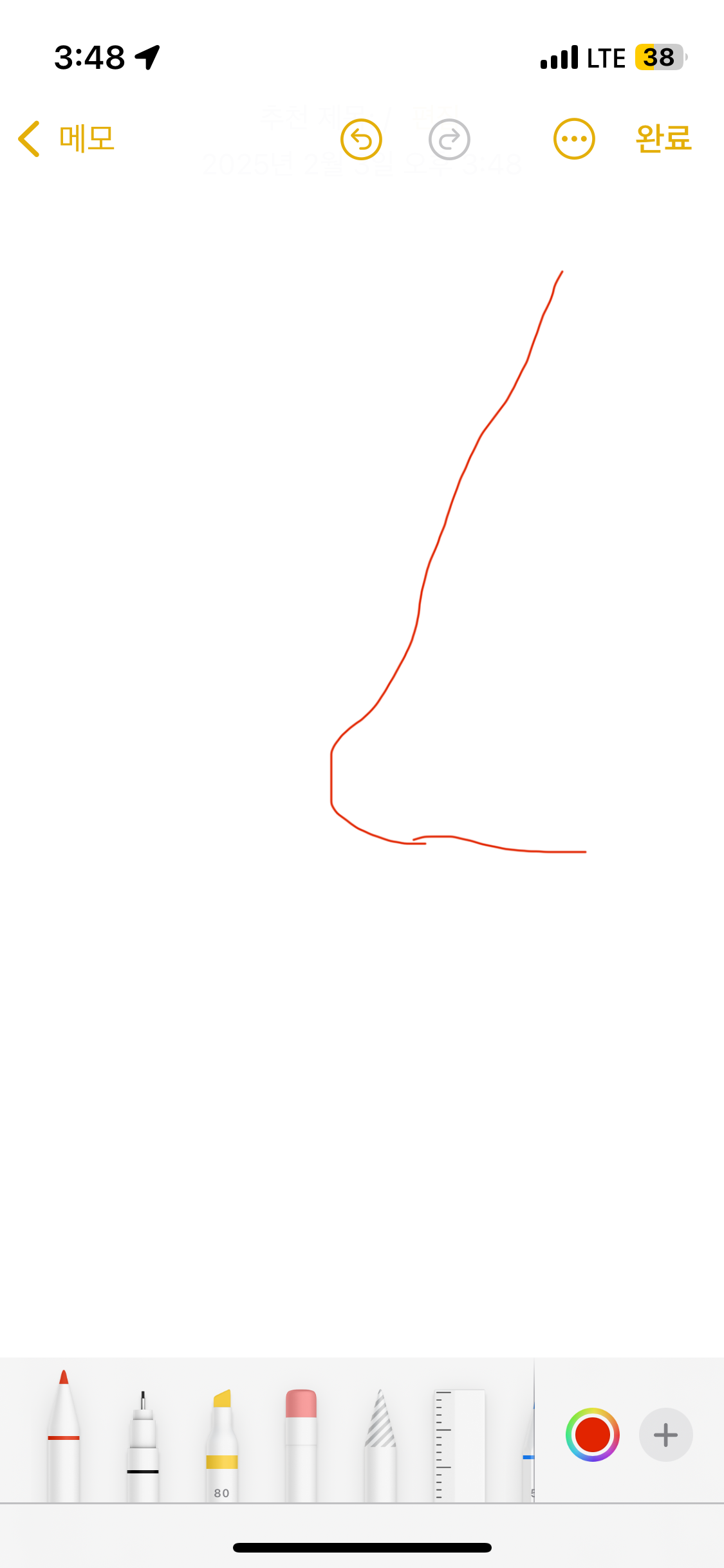This screenshot has height=1568, width=724.
Task: Tap the redo arrow icon
Action: (449, 139)
